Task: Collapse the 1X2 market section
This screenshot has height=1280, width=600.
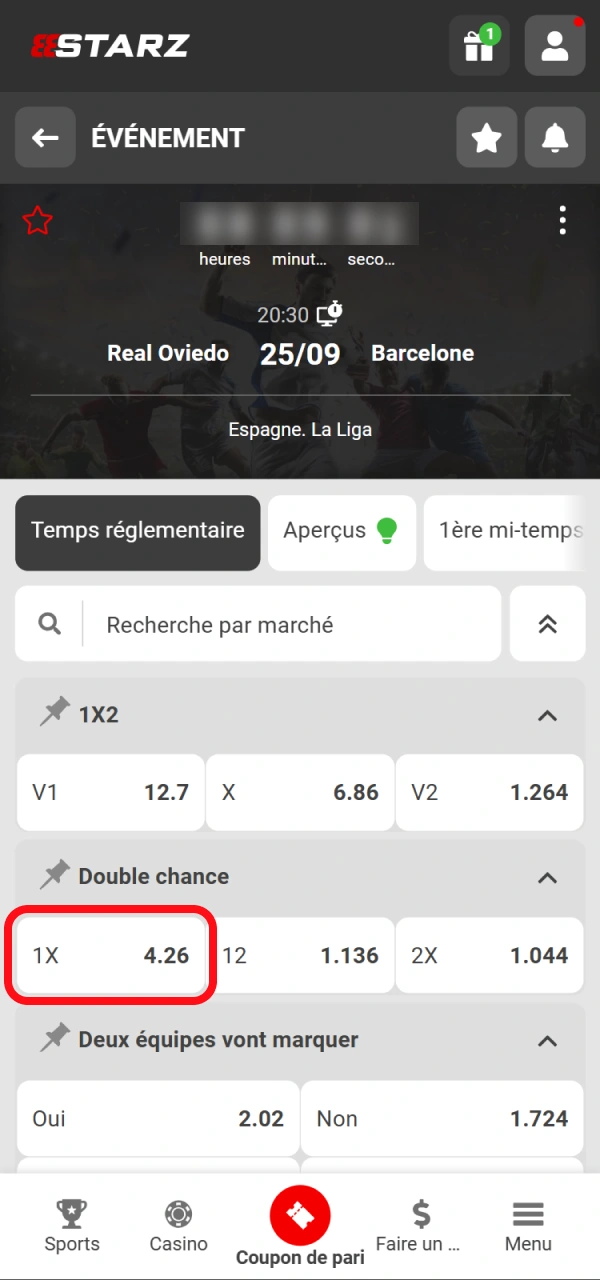Action: pyautogui.click(x=546, y=715)
